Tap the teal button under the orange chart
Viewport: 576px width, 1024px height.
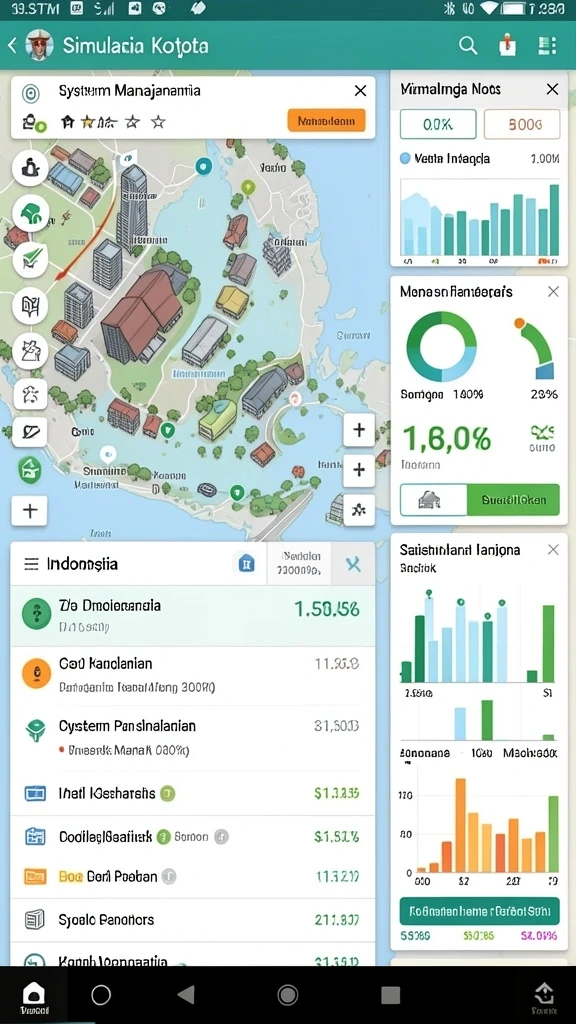coord(479,910)
